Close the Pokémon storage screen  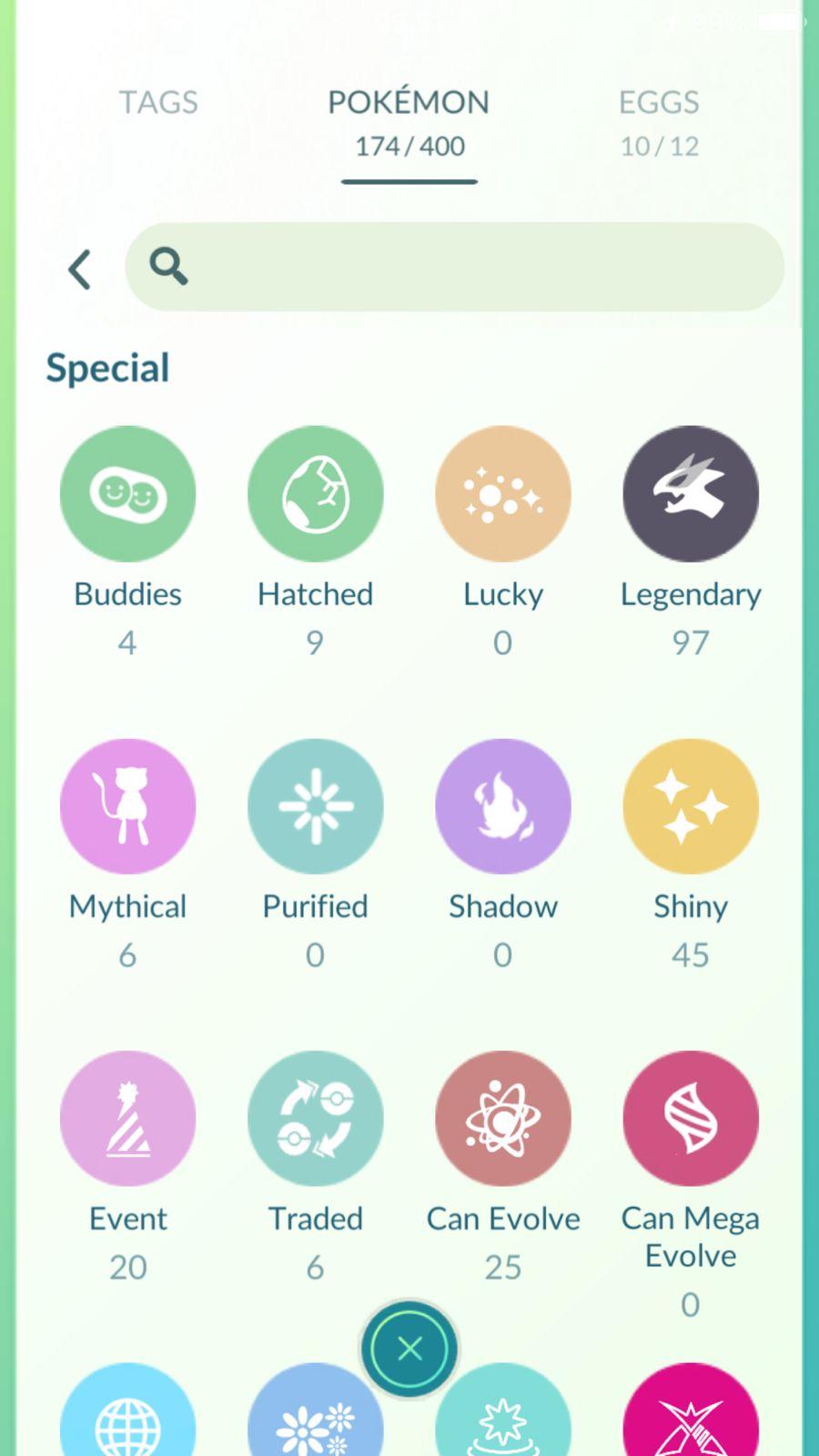tap(409, 1349)
